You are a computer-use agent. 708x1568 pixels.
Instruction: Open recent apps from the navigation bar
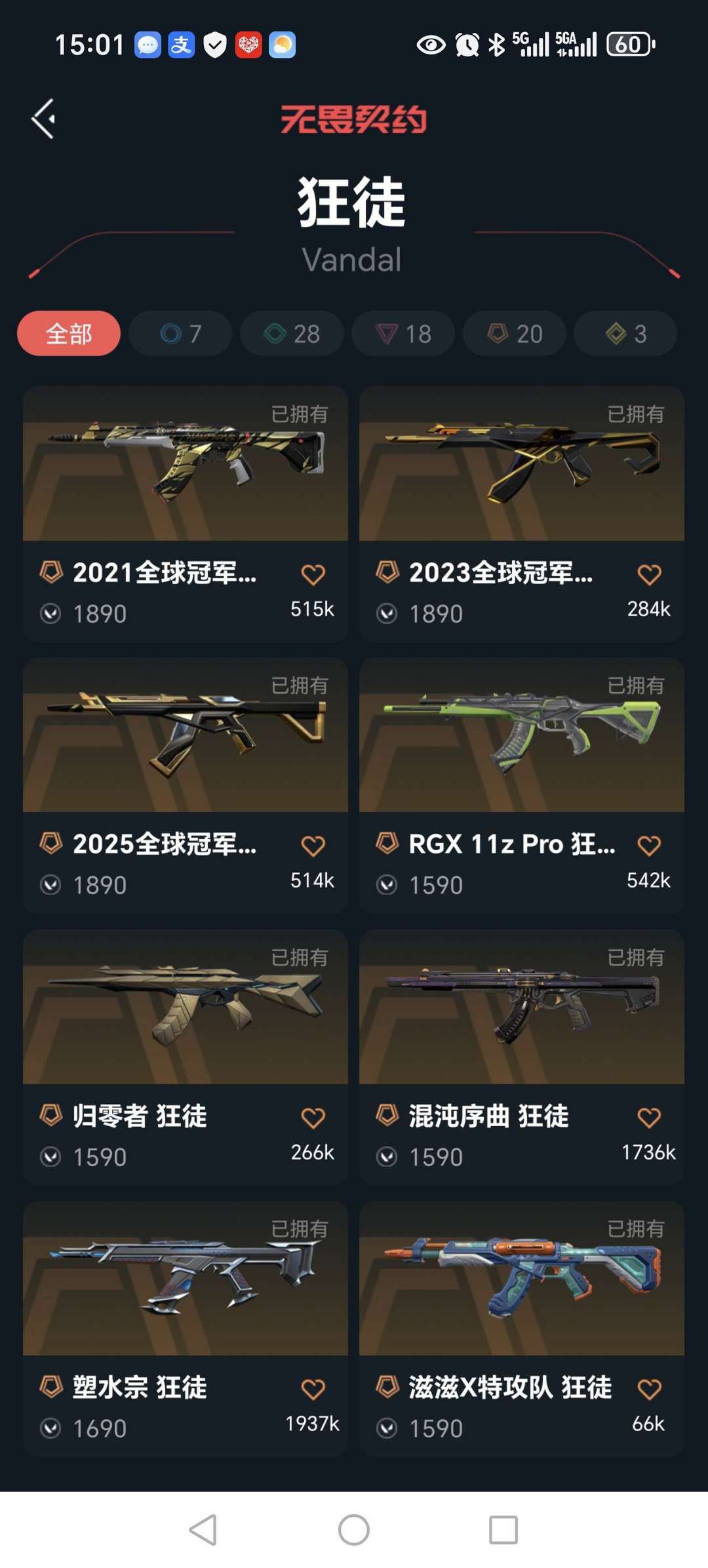click(503, 1530)
